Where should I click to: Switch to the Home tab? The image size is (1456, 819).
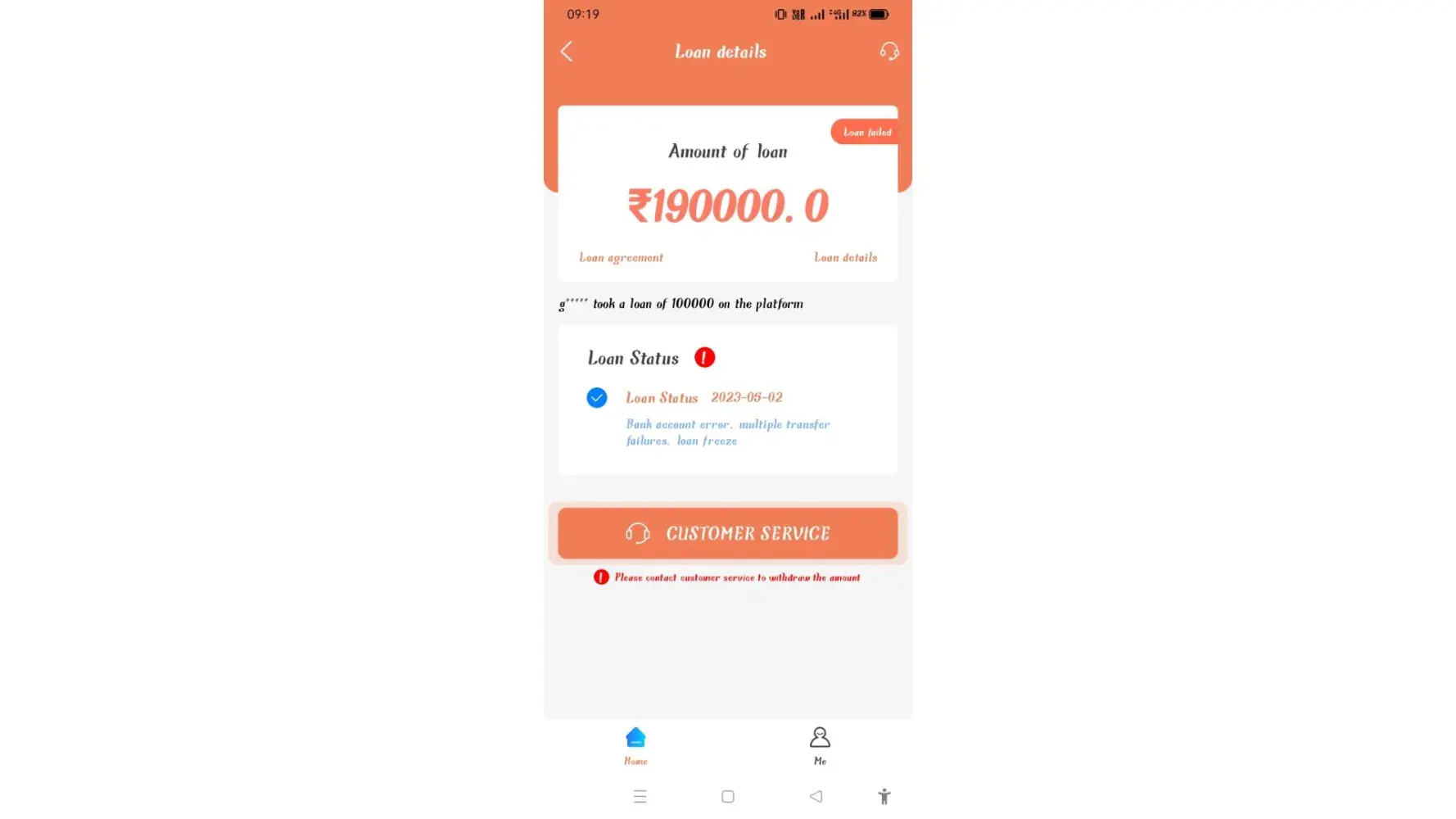[635, 745]
